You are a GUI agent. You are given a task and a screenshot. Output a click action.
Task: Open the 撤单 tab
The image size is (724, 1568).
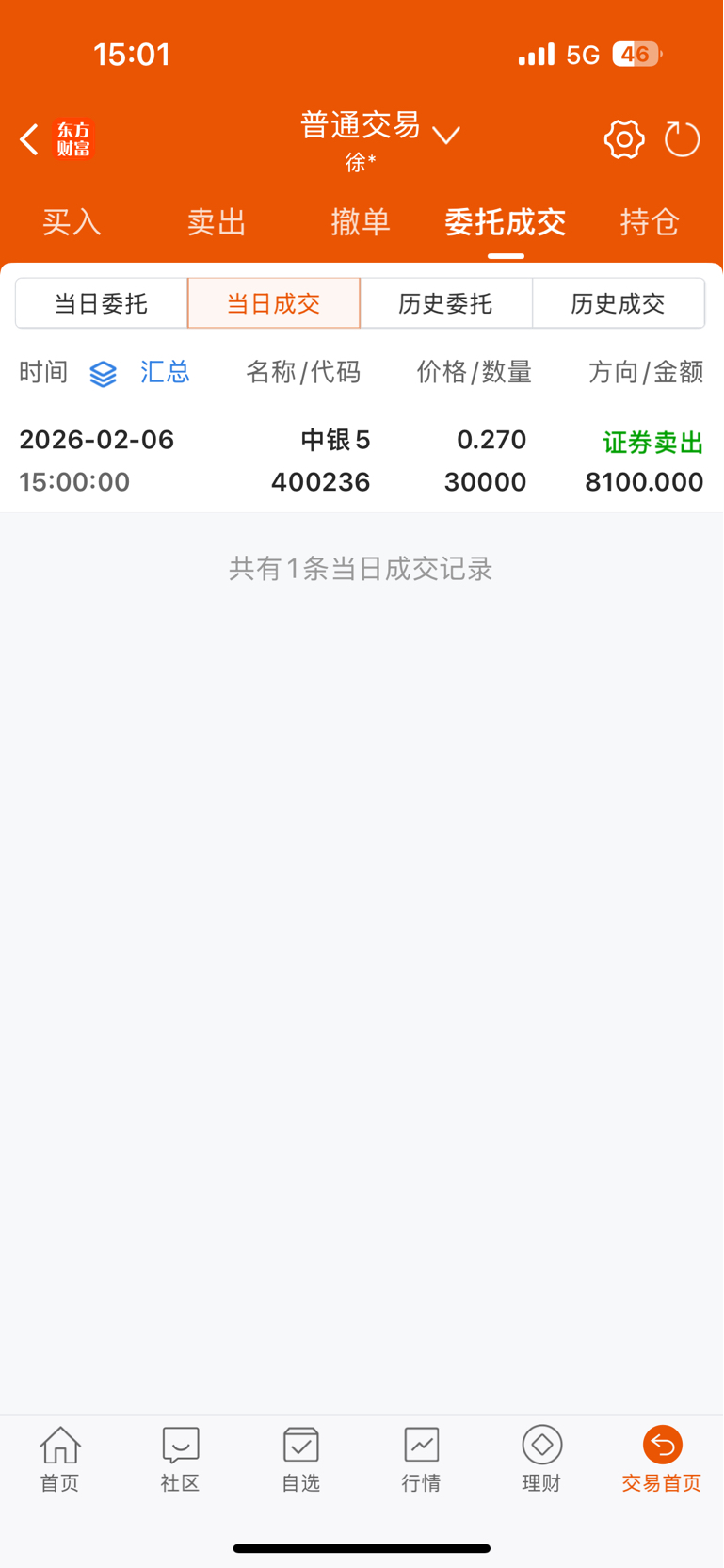361,222
